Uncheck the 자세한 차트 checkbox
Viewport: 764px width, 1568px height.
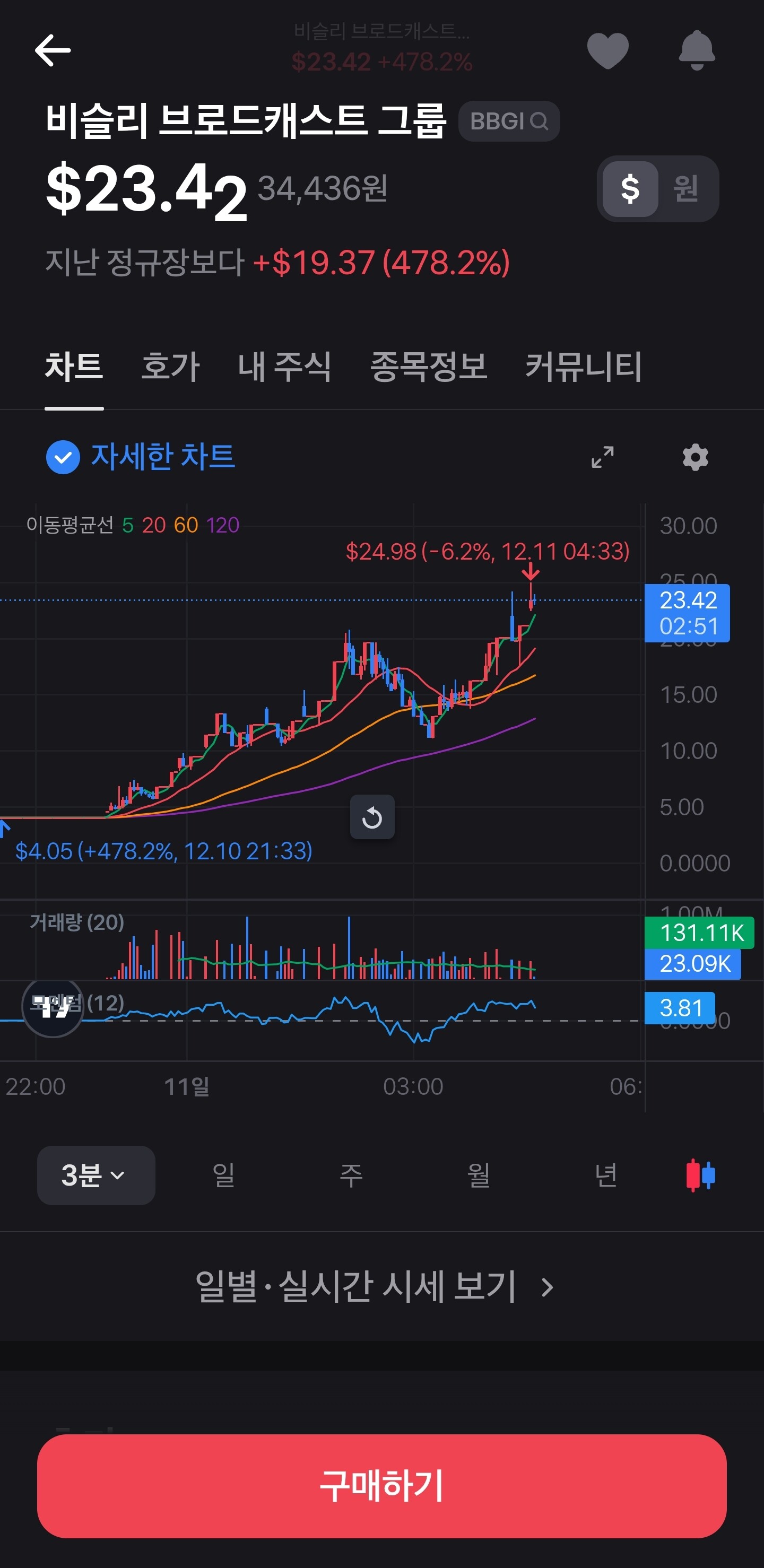(63, 457)
